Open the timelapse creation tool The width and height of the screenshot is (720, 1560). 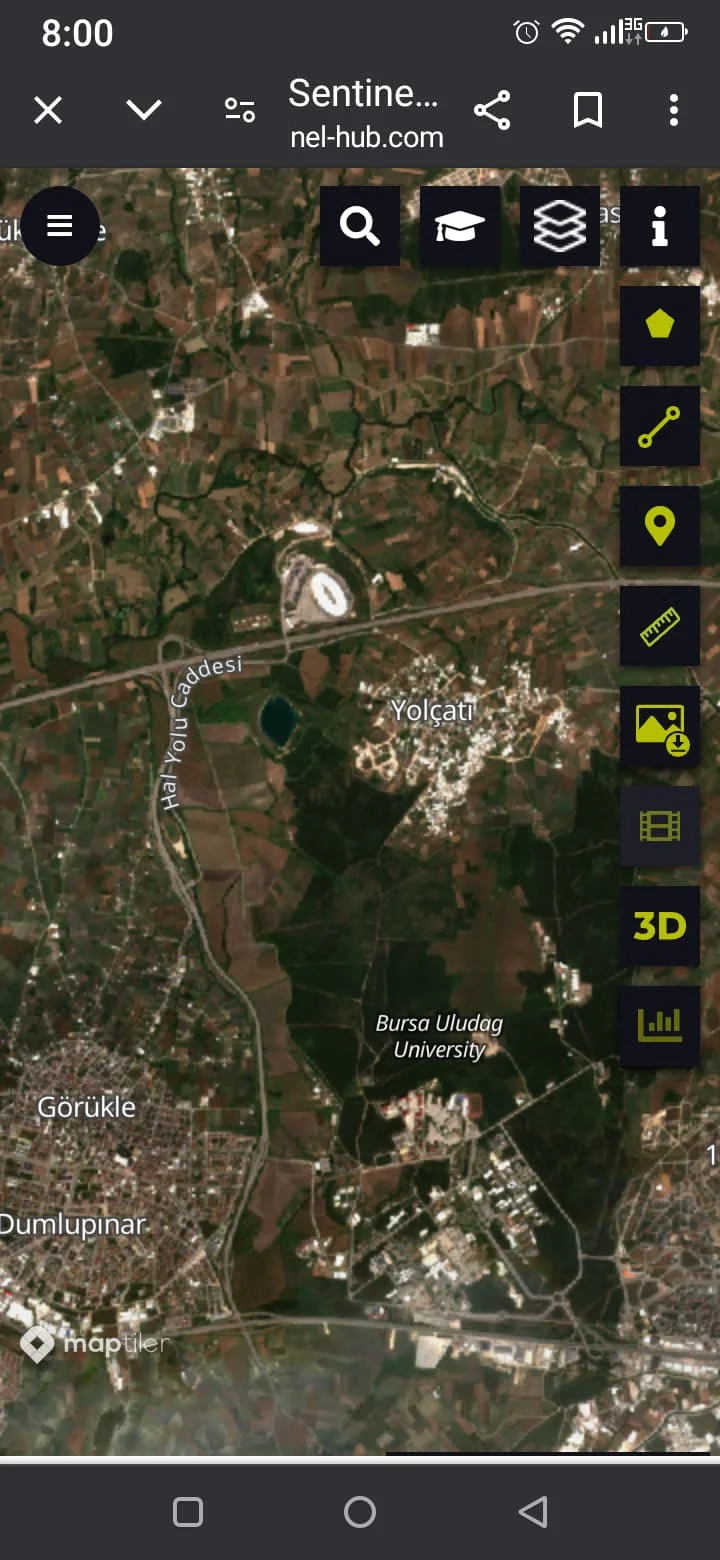pos(659,826)
